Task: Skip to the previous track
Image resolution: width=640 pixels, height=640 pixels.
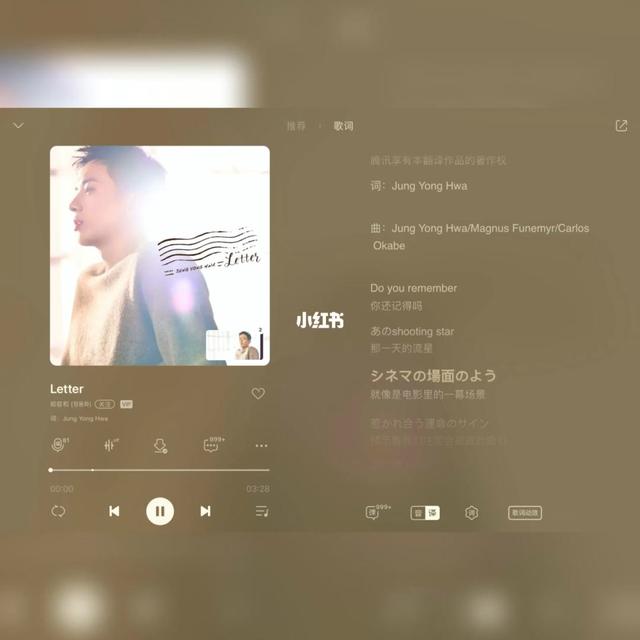Action: click(114, 511)
